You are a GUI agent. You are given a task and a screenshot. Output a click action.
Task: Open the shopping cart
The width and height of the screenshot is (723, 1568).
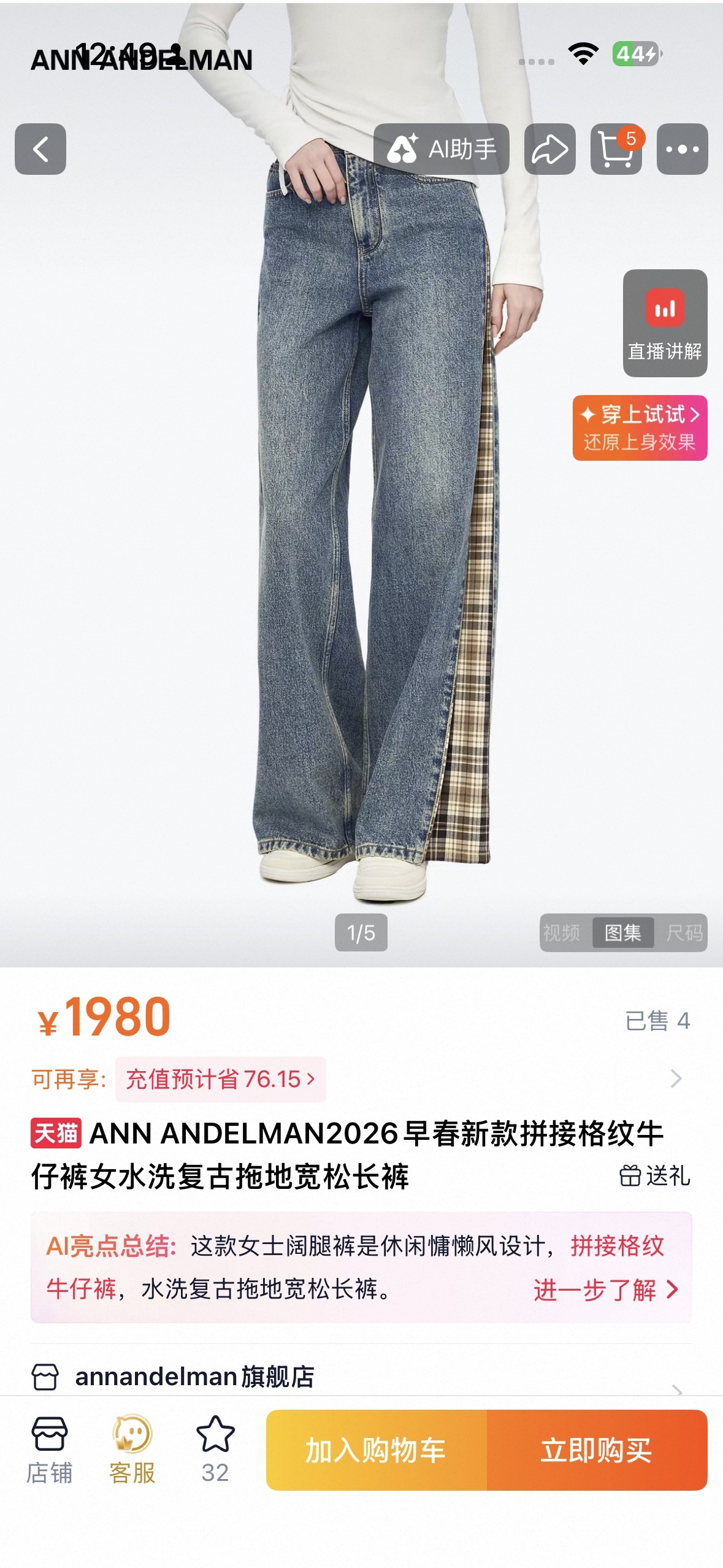[x=616, y=149]
